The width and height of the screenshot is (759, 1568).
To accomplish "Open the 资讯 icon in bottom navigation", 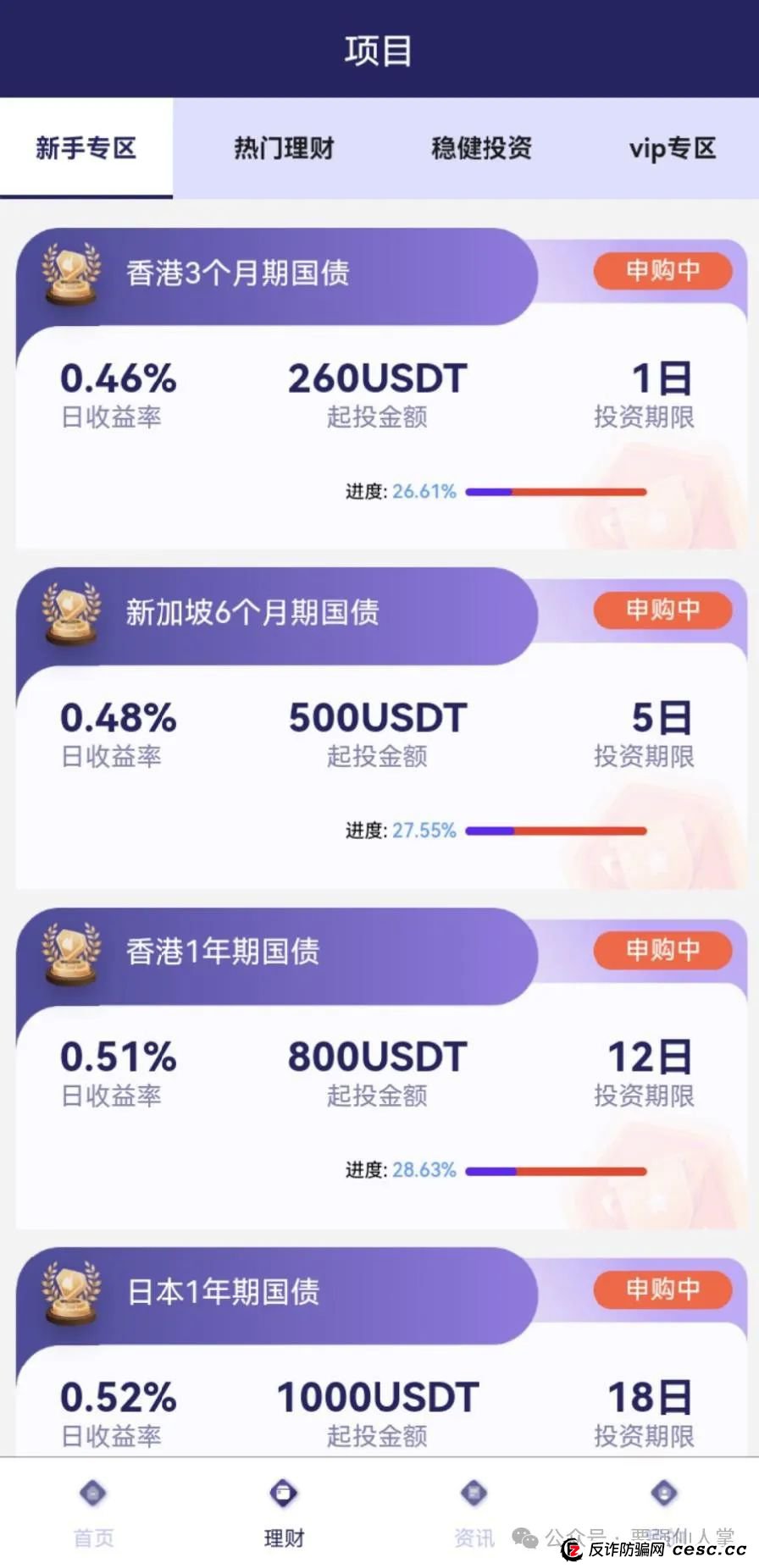I will (474, 1493).
